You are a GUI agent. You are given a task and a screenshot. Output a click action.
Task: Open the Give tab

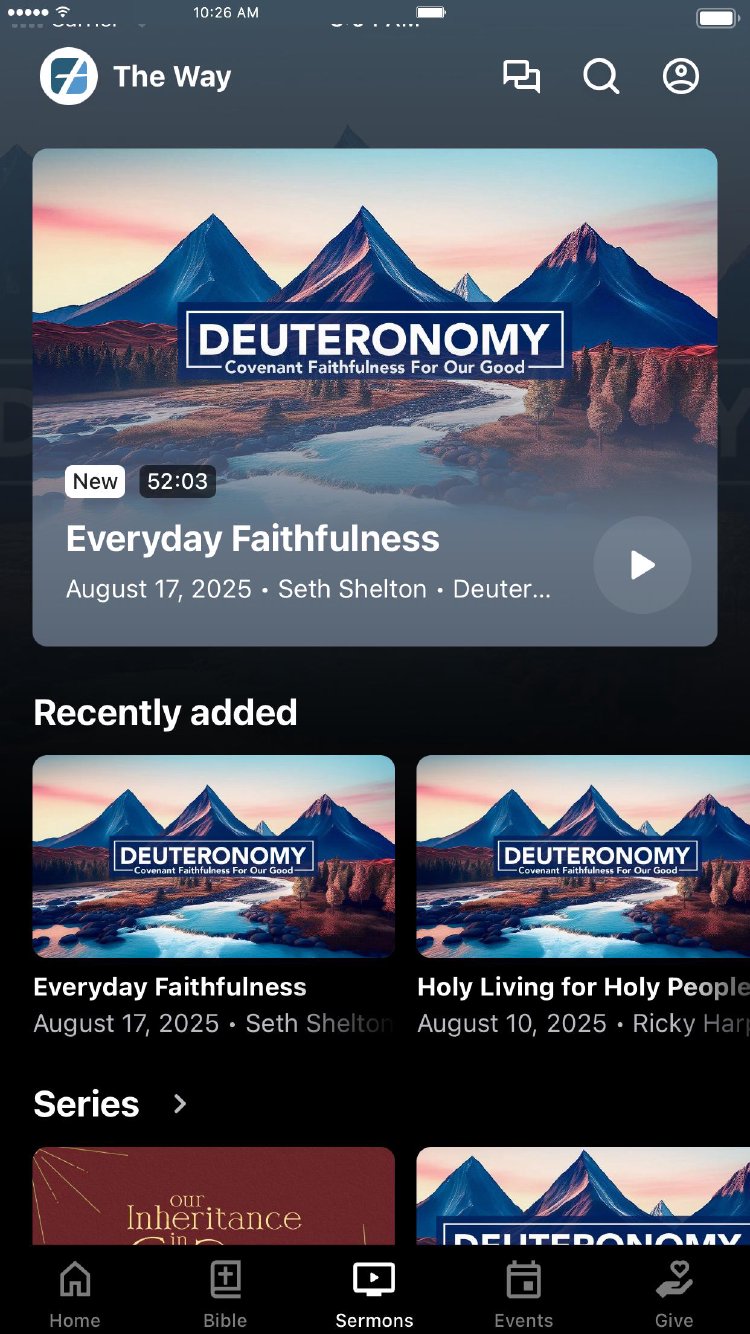pos(674,1293)
